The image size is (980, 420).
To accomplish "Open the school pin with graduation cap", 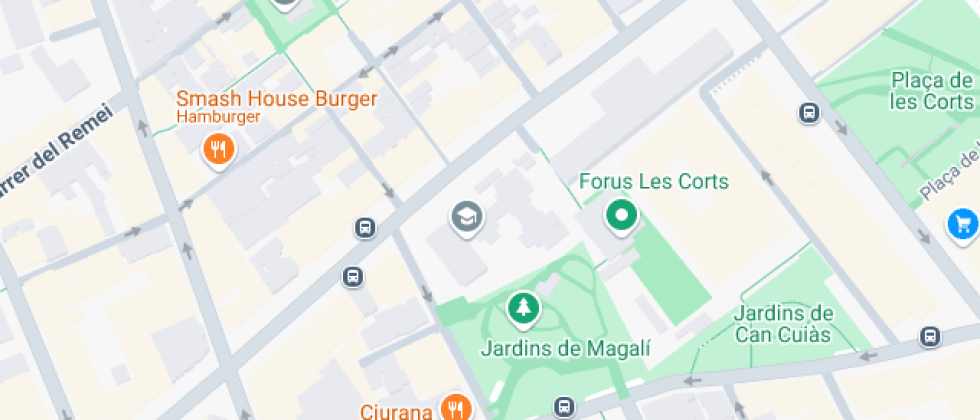I will click(x=467, y=219).
